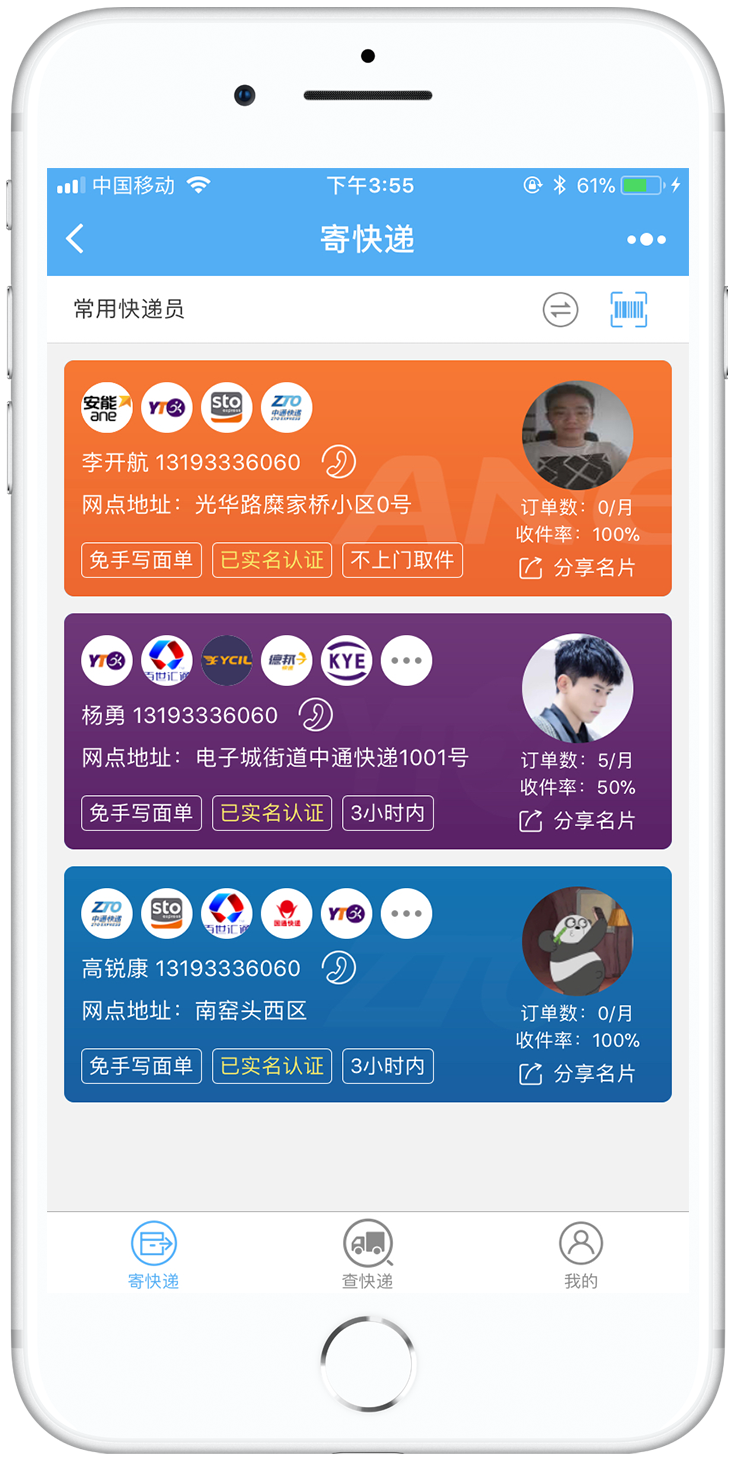Show more carriers on 杨勇's card

406,661
